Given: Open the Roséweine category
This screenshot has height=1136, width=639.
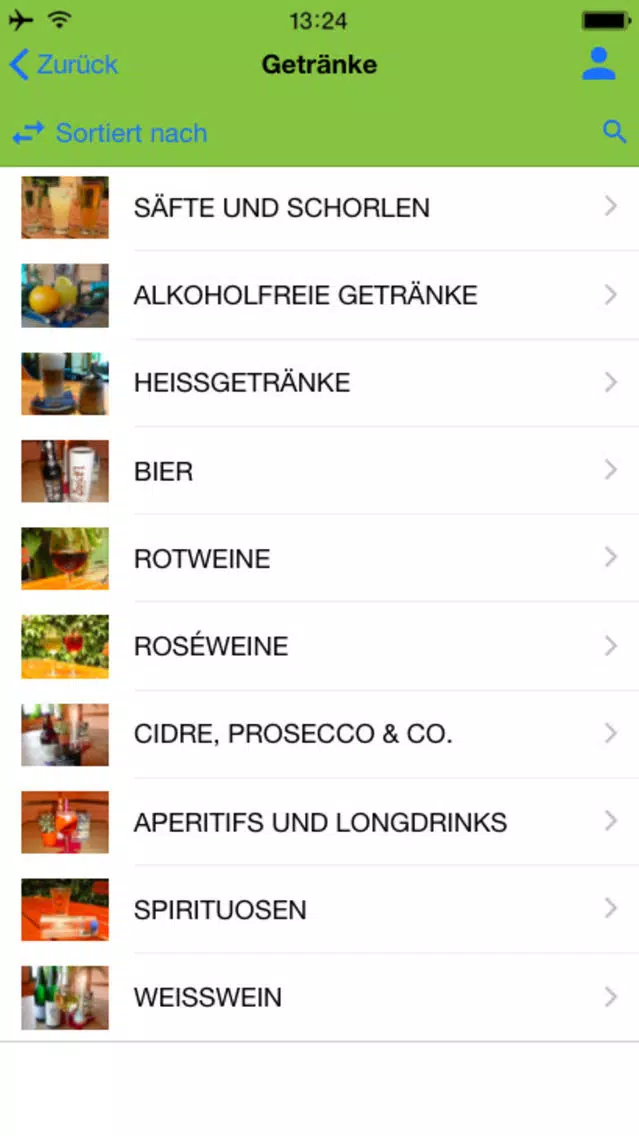Looking at the screenshot, I should point(320,646).
